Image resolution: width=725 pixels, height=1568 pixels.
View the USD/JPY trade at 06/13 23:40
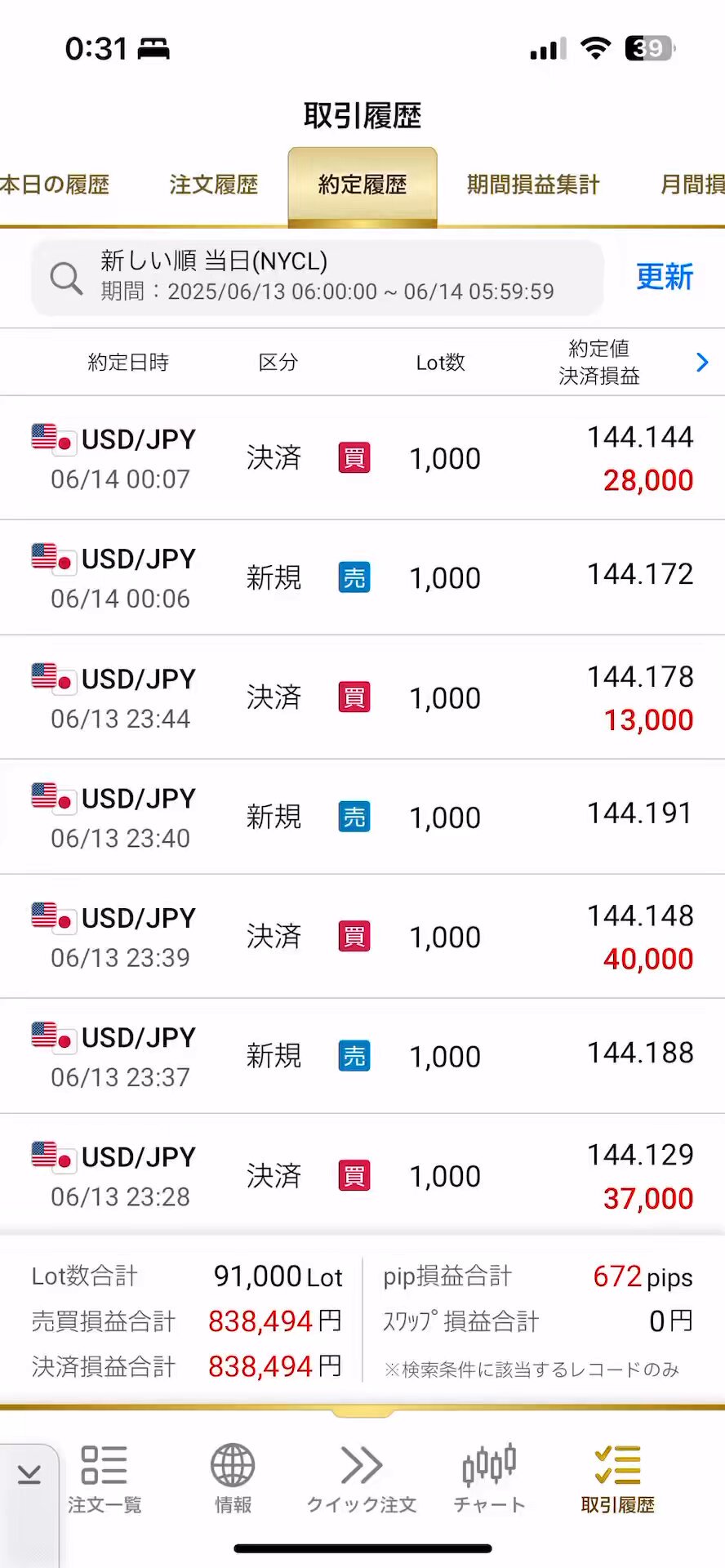362,817
